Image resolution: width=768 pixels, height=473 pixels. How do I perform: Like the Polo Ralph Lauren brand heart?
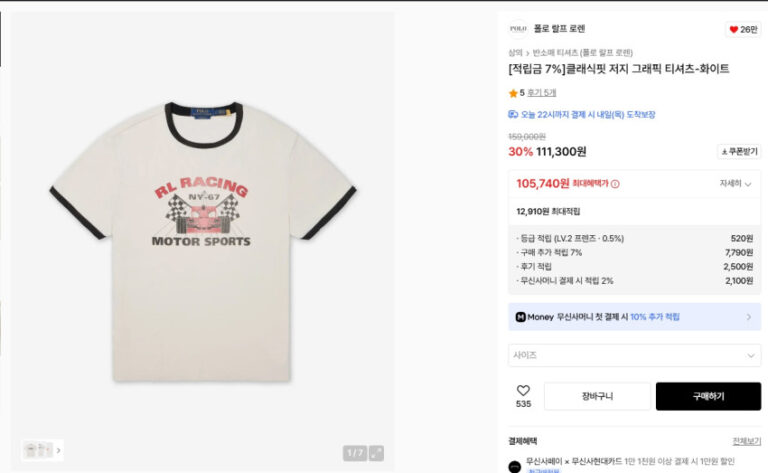pos(742,29)
